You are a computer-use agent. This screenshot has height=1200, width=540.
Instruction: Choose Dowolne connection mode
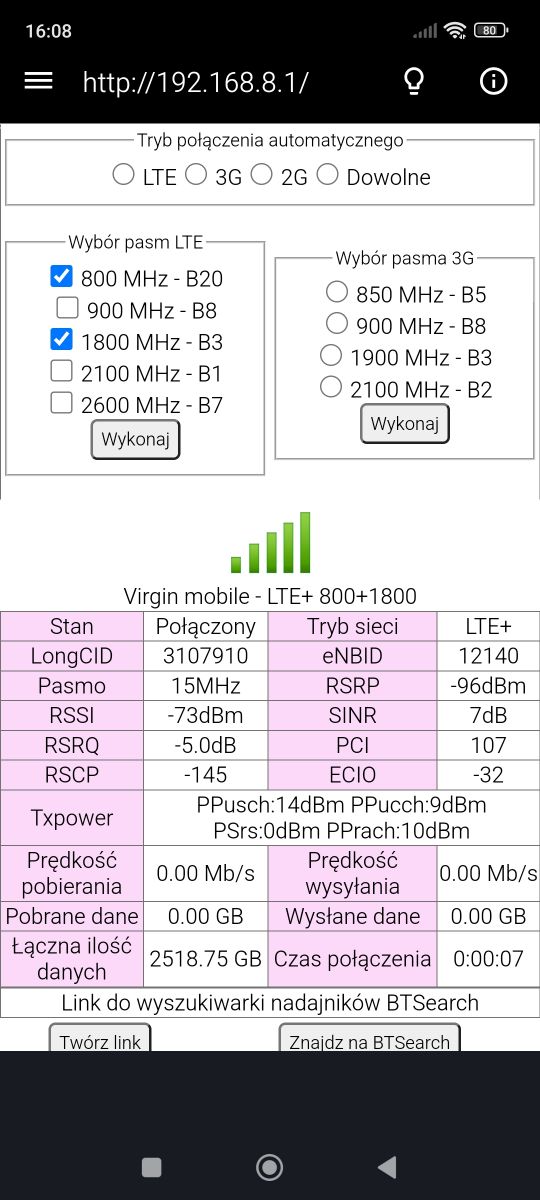[x=327, y=175]
